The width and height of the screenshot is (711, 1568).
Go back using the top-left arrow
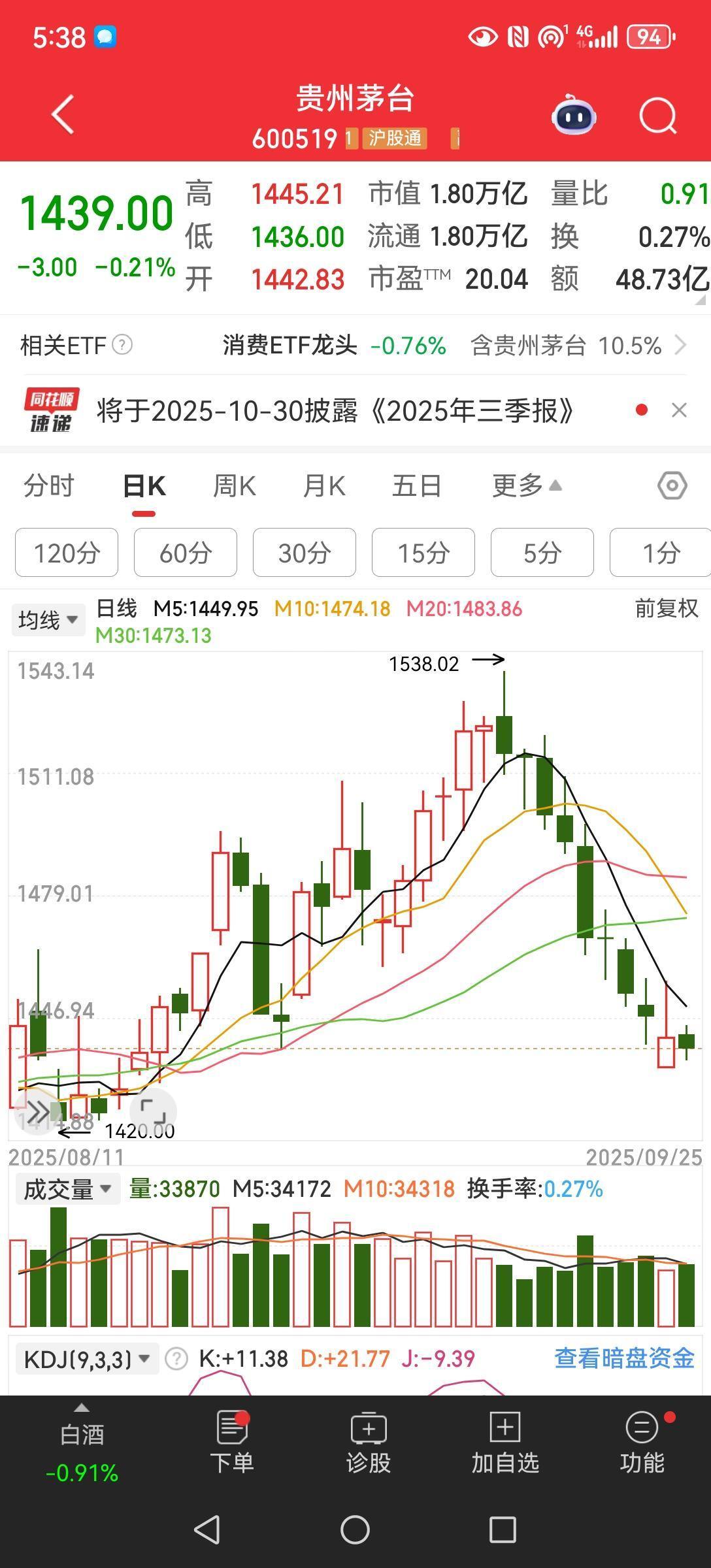click(x=63, y=115)
